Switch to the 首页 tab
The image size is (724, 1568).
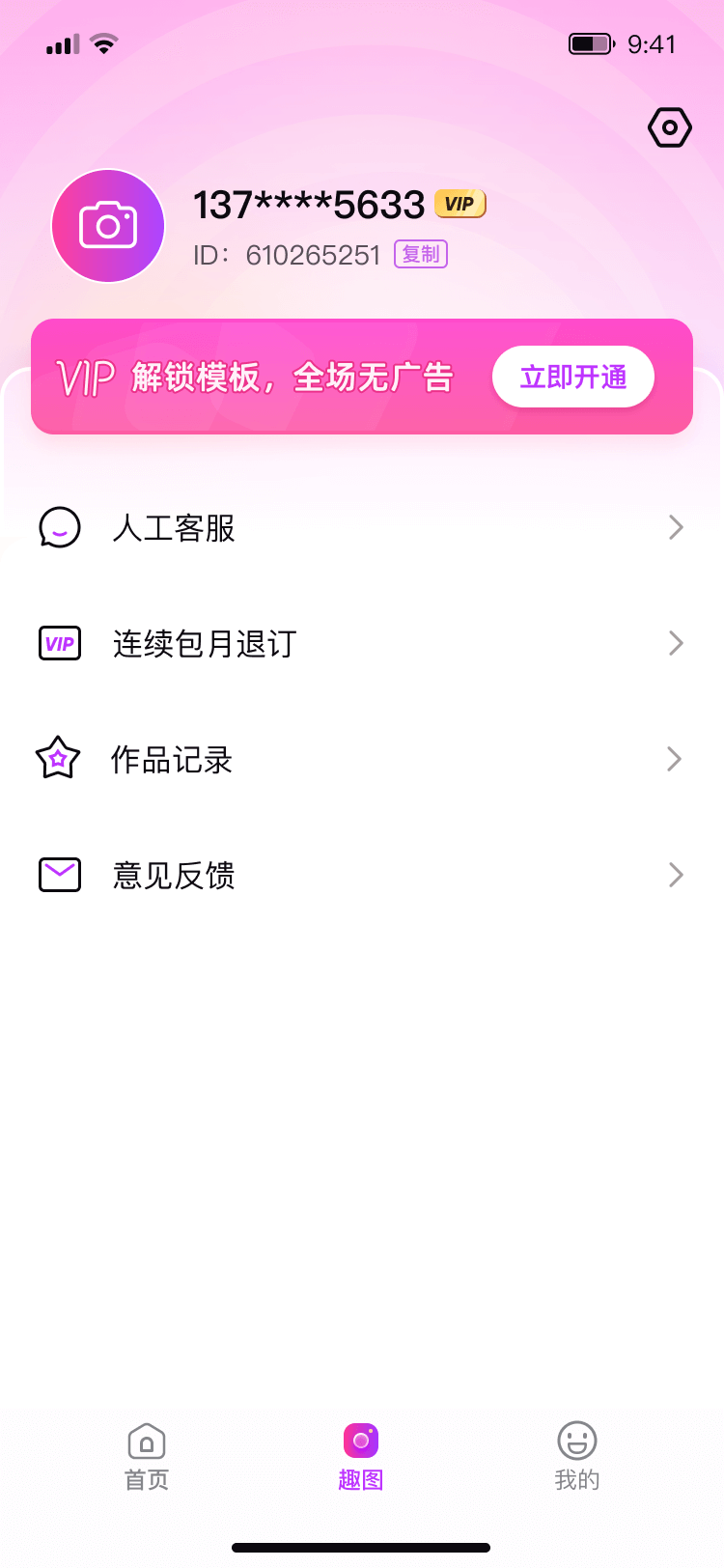(x=147, y=1457)
